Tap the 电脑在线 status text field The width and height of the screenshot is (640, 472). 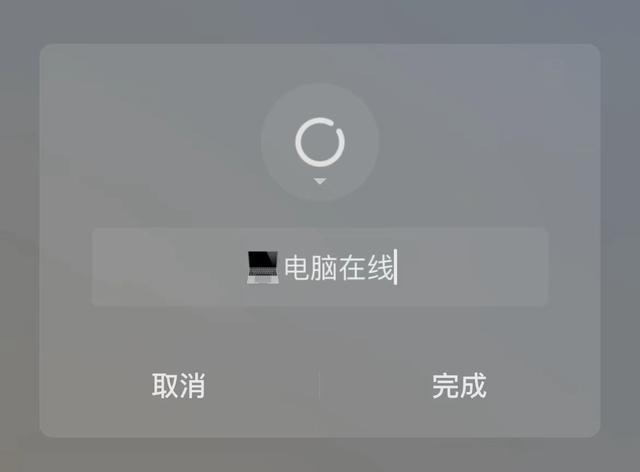320,267
